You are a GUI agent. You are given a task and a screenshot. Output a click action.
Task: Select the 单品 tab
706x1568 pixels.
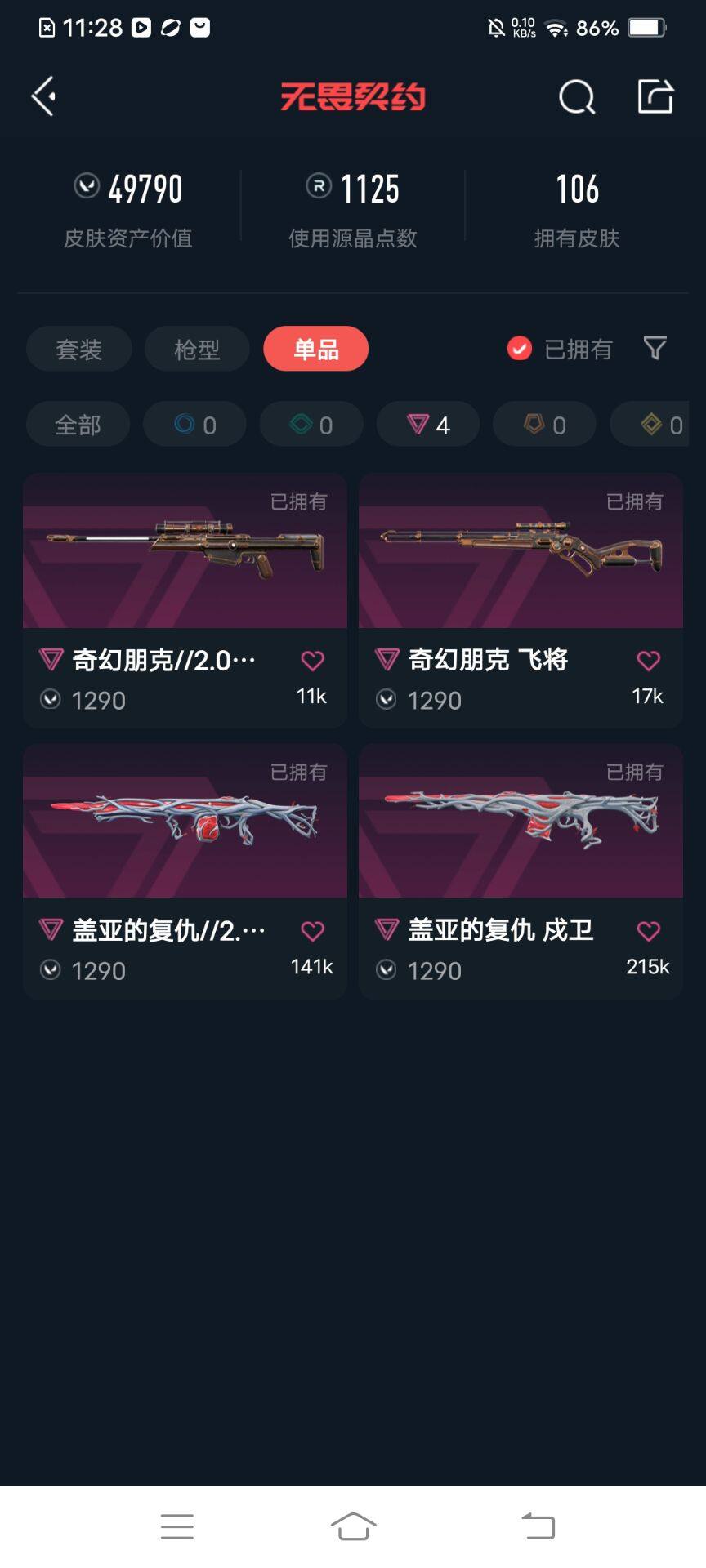click(x=315, y=349)
